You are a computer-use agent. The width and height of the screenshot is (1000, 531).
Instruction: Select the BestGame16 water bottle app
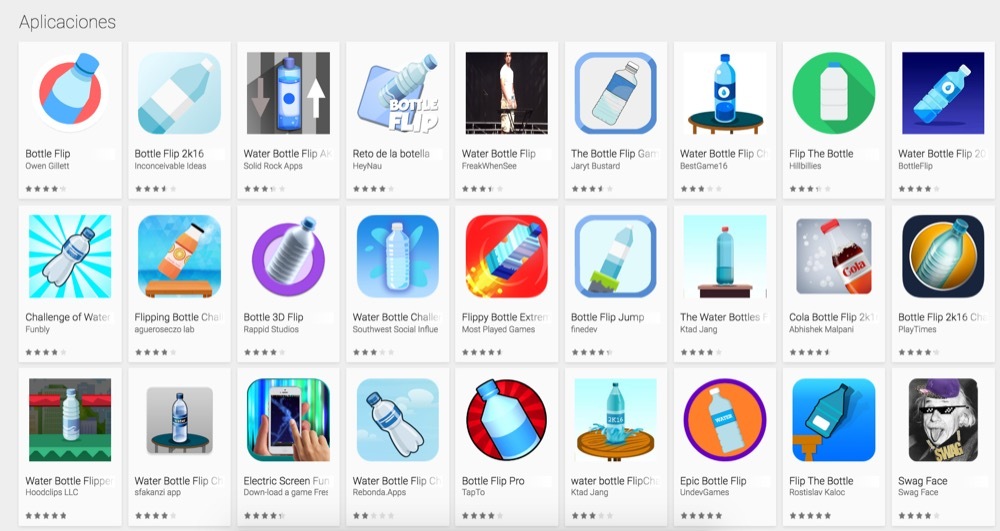tap(724, 94)
